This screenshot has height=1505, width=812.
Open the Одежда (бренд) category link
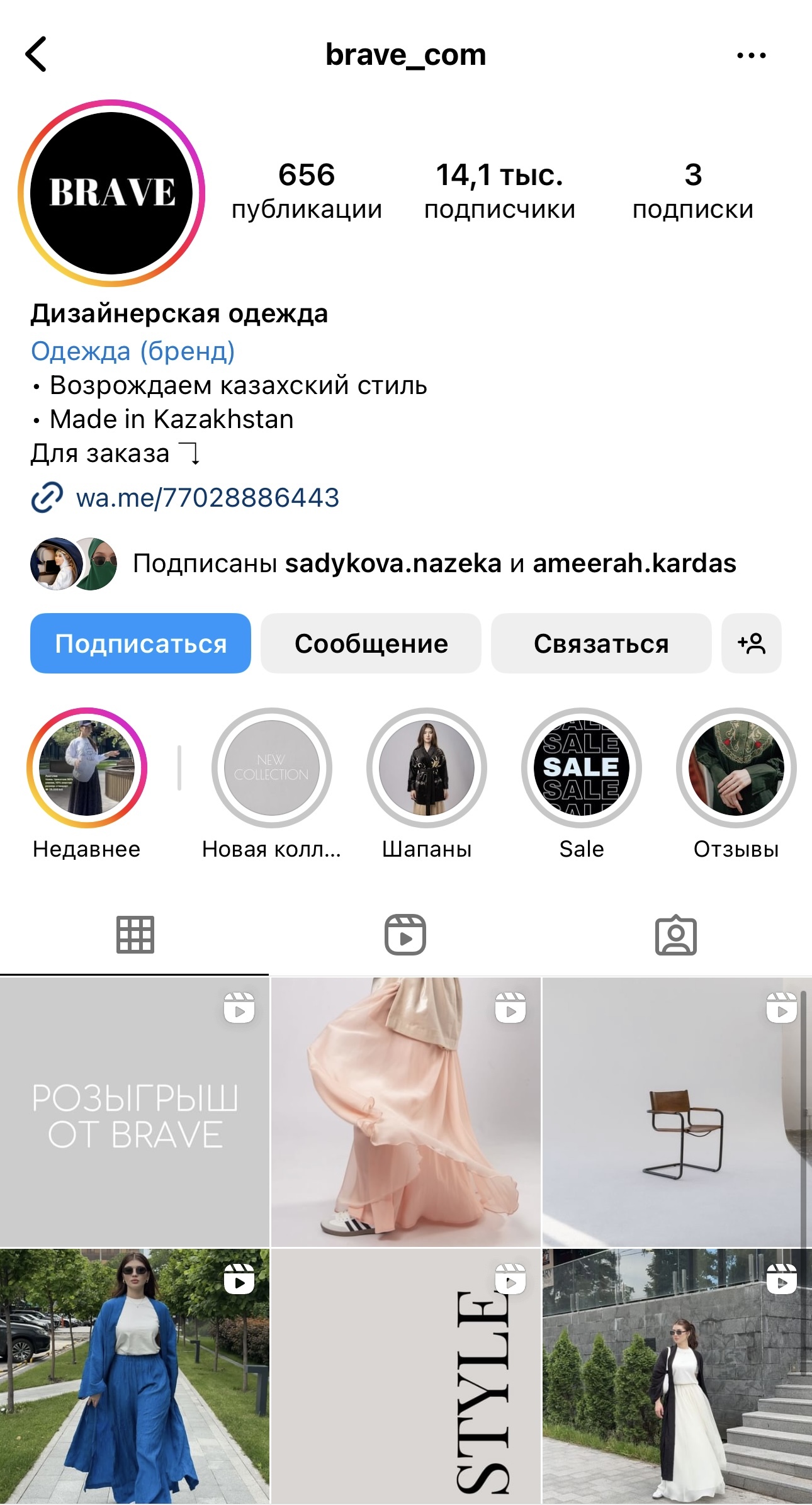pyautogui.click(x=133, y=351)
